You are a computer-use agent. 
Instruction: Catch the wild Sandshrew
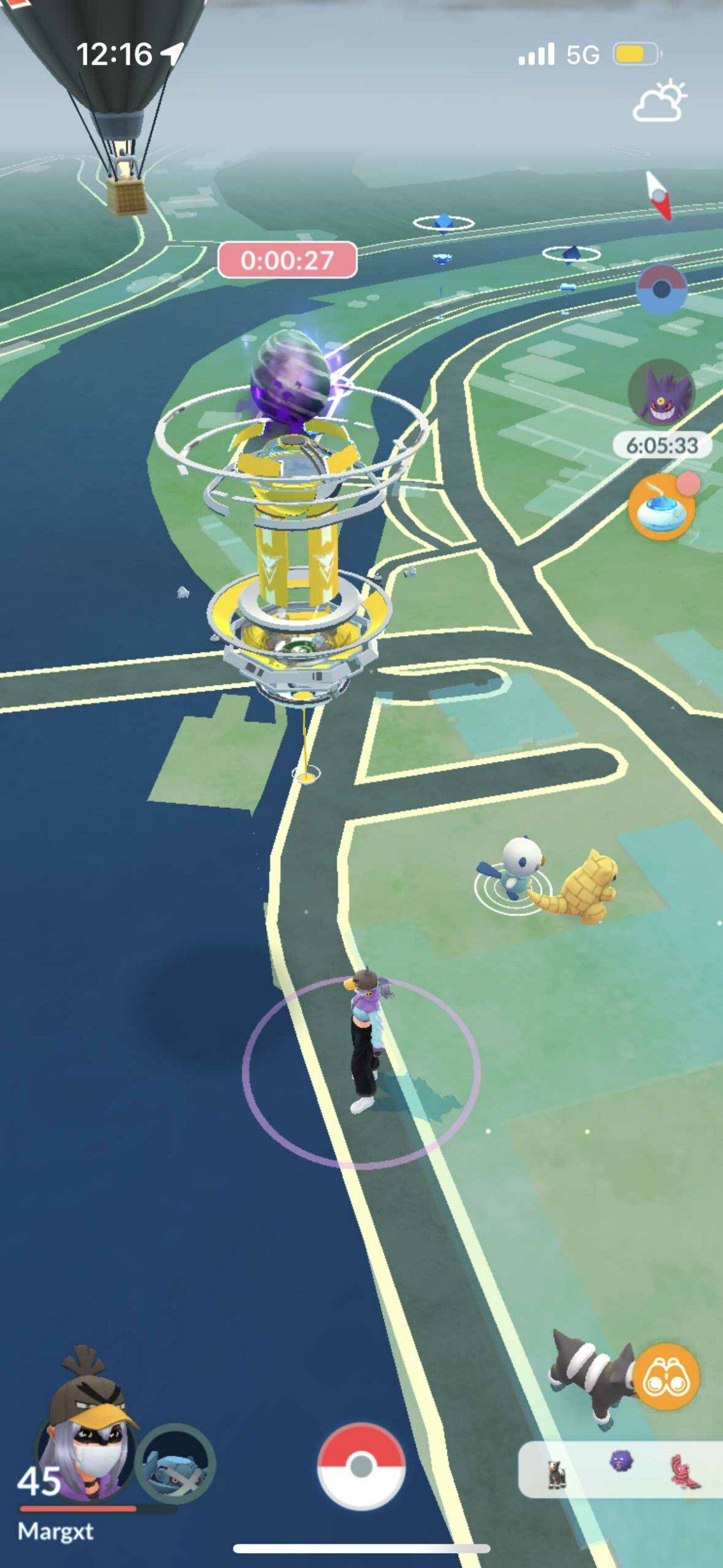click(x=586, y=885)
